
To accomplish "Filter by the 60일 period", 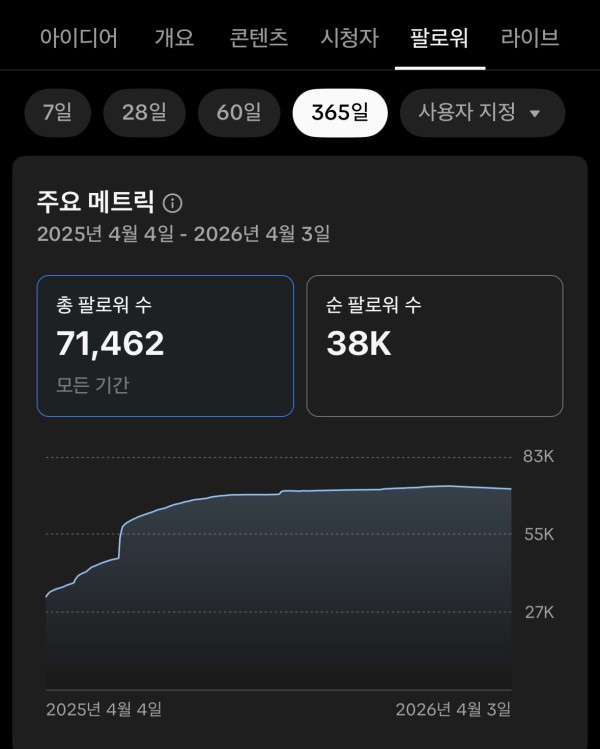I will pos(238,113).
